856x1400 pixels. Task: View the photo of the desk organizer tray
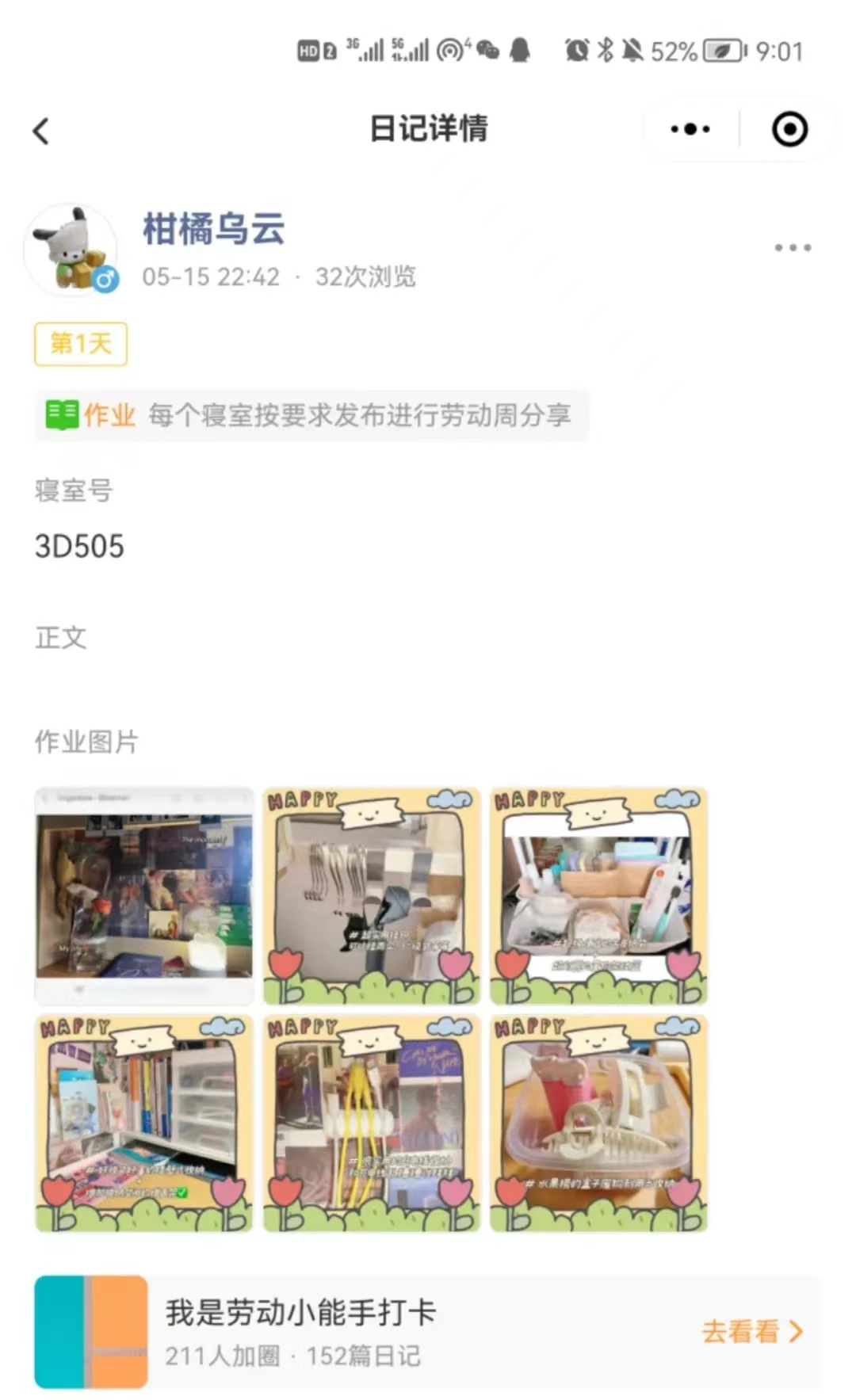click(x=598, y=896)
